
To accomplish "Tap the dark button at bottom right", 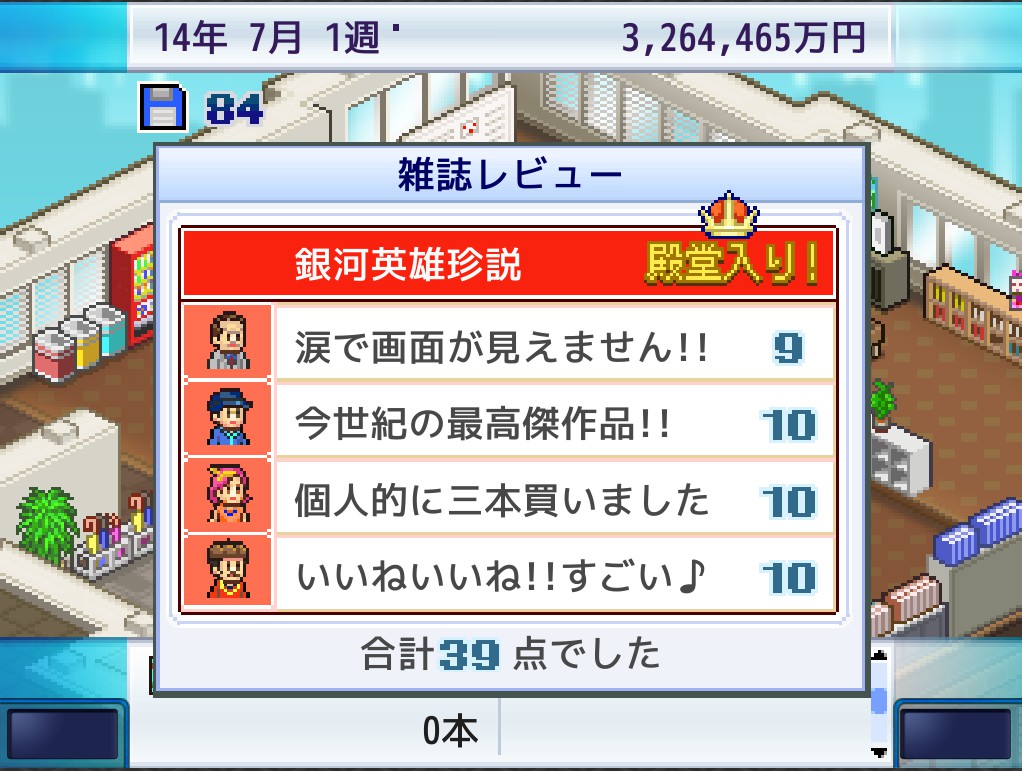I will [x=956, y=734].
